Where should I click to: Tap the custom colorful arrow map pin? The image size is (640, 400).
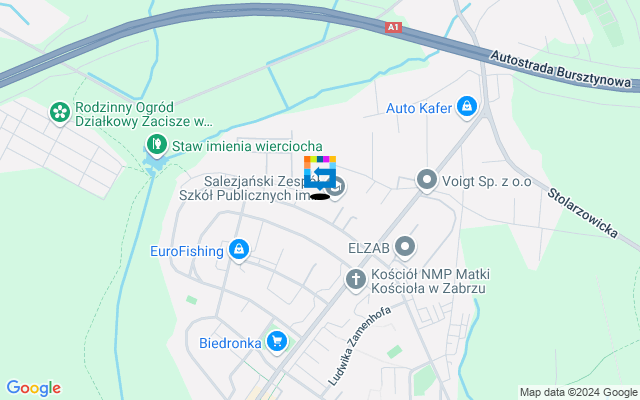[320, 174]
